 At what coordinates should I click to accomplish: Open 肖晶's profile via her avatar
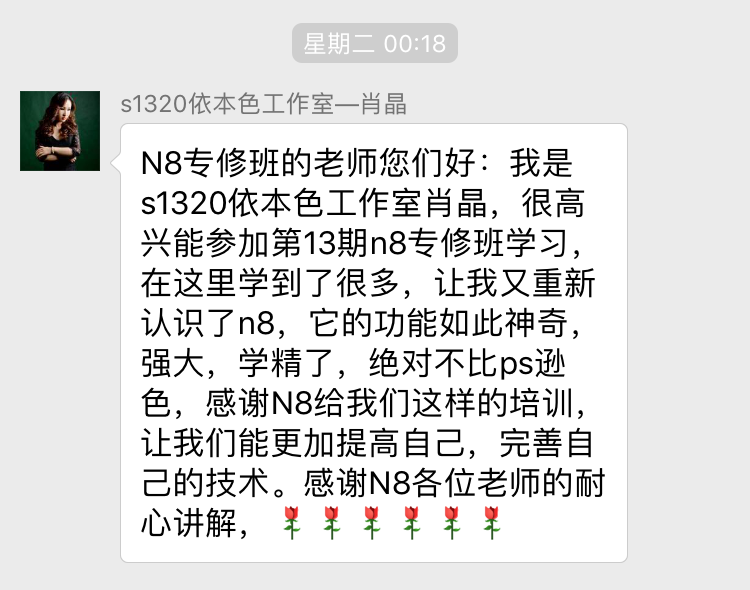click(x=59, y=131)
